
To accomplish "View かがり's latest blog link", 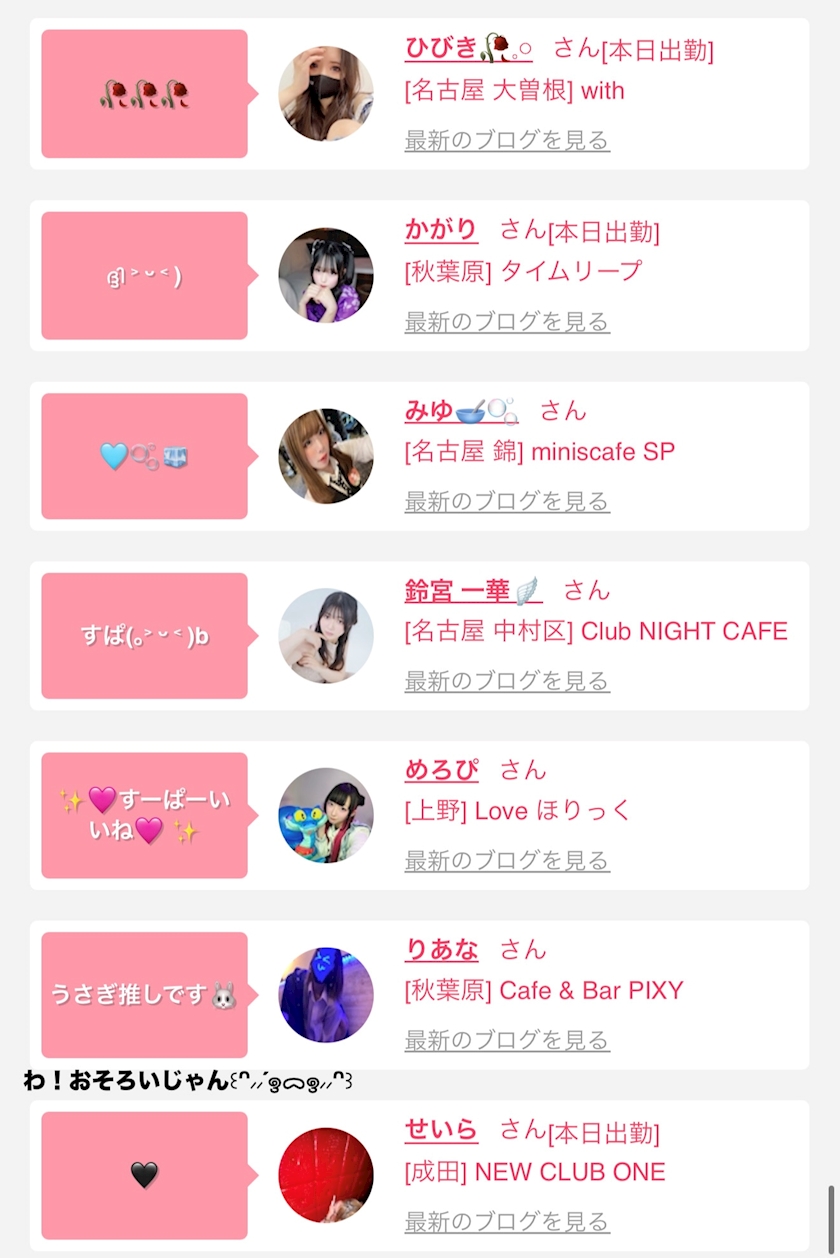I will click(507, 322).
